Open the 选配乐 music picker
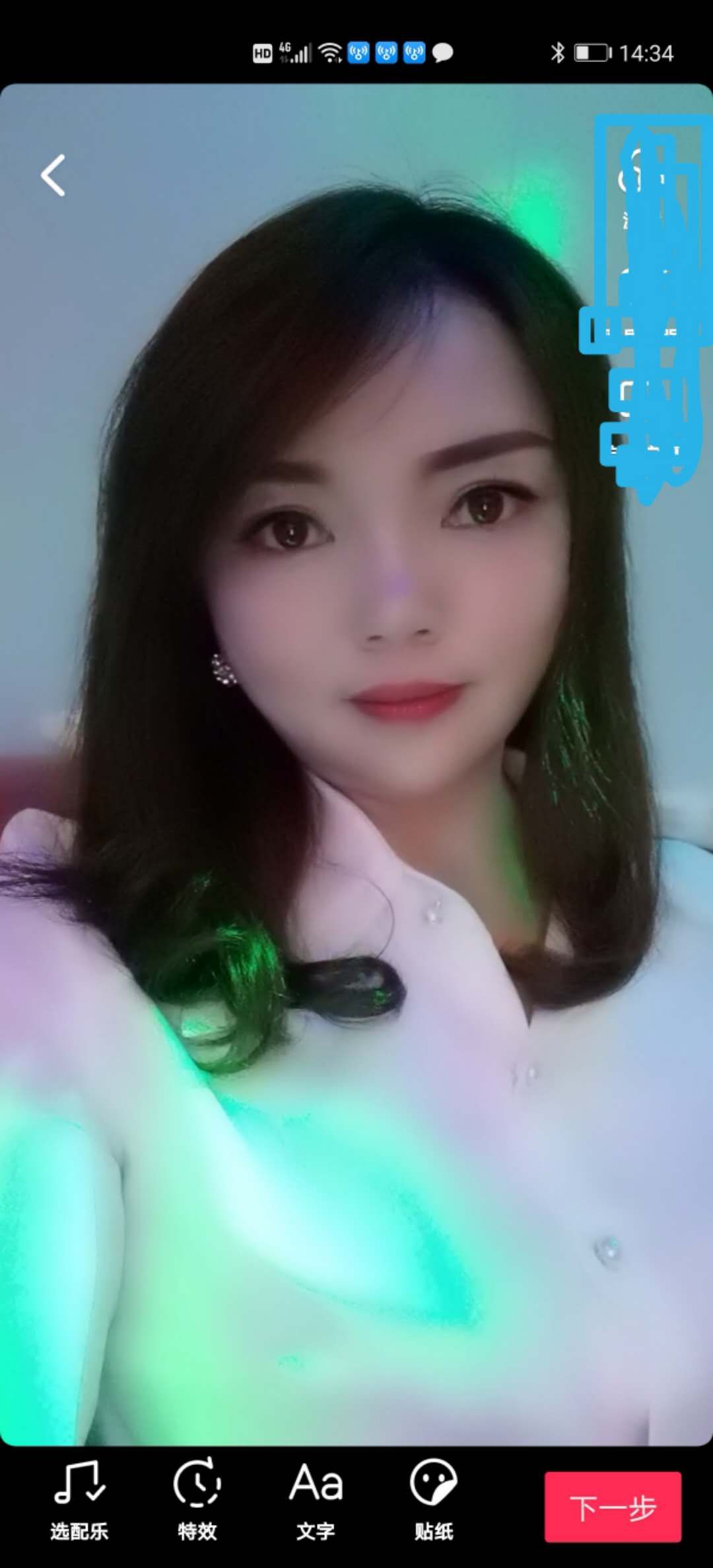 [79, 1499]
